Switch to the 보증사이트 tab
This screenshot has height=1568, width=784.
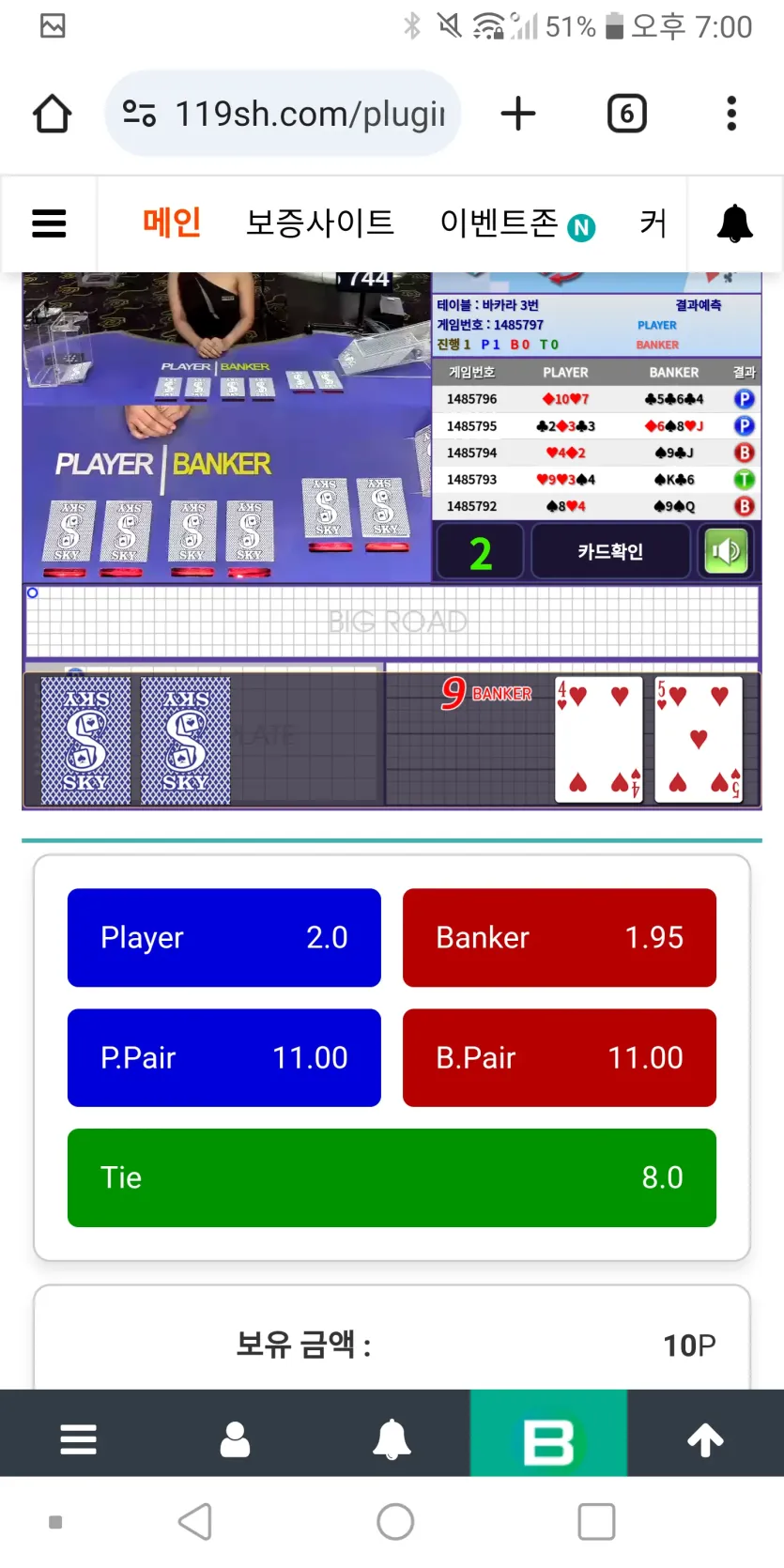point(319,223)
